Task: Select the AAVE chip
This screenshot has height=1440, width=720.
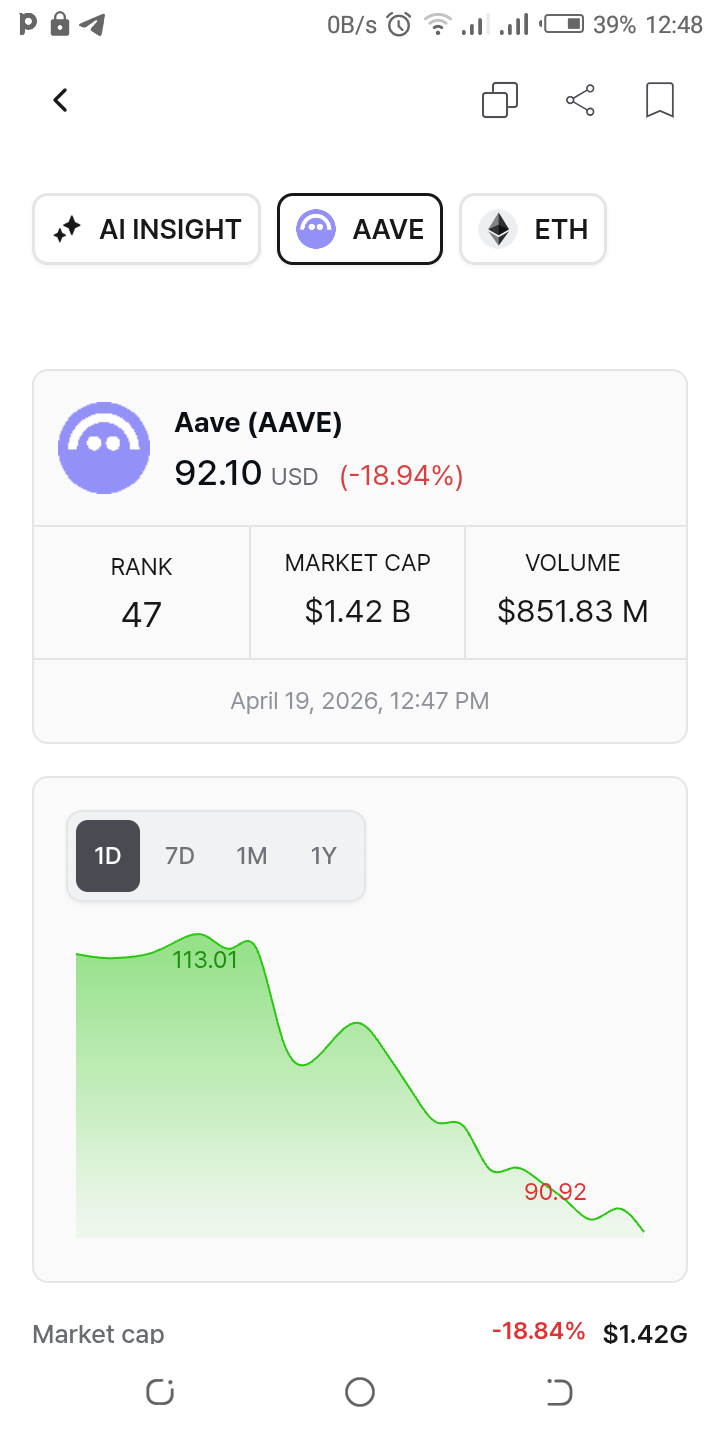Action: pyautogui.click(x=360, y=229)
